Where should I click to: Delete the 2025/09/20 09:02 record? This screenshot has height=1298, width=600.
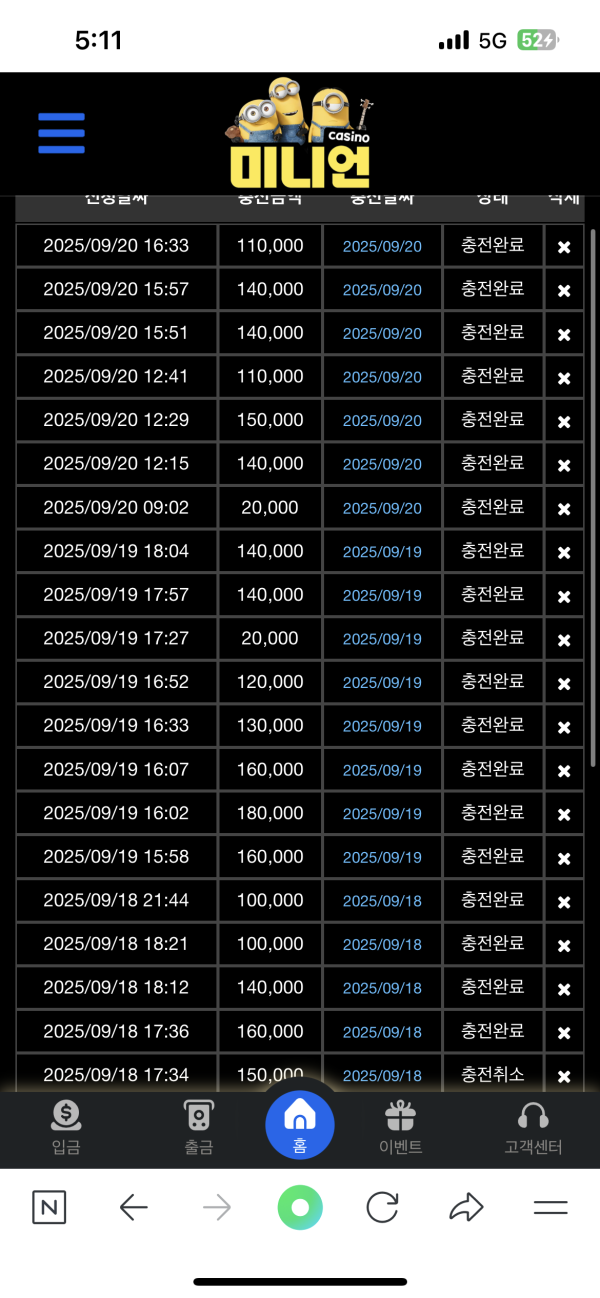click(564, 508)
